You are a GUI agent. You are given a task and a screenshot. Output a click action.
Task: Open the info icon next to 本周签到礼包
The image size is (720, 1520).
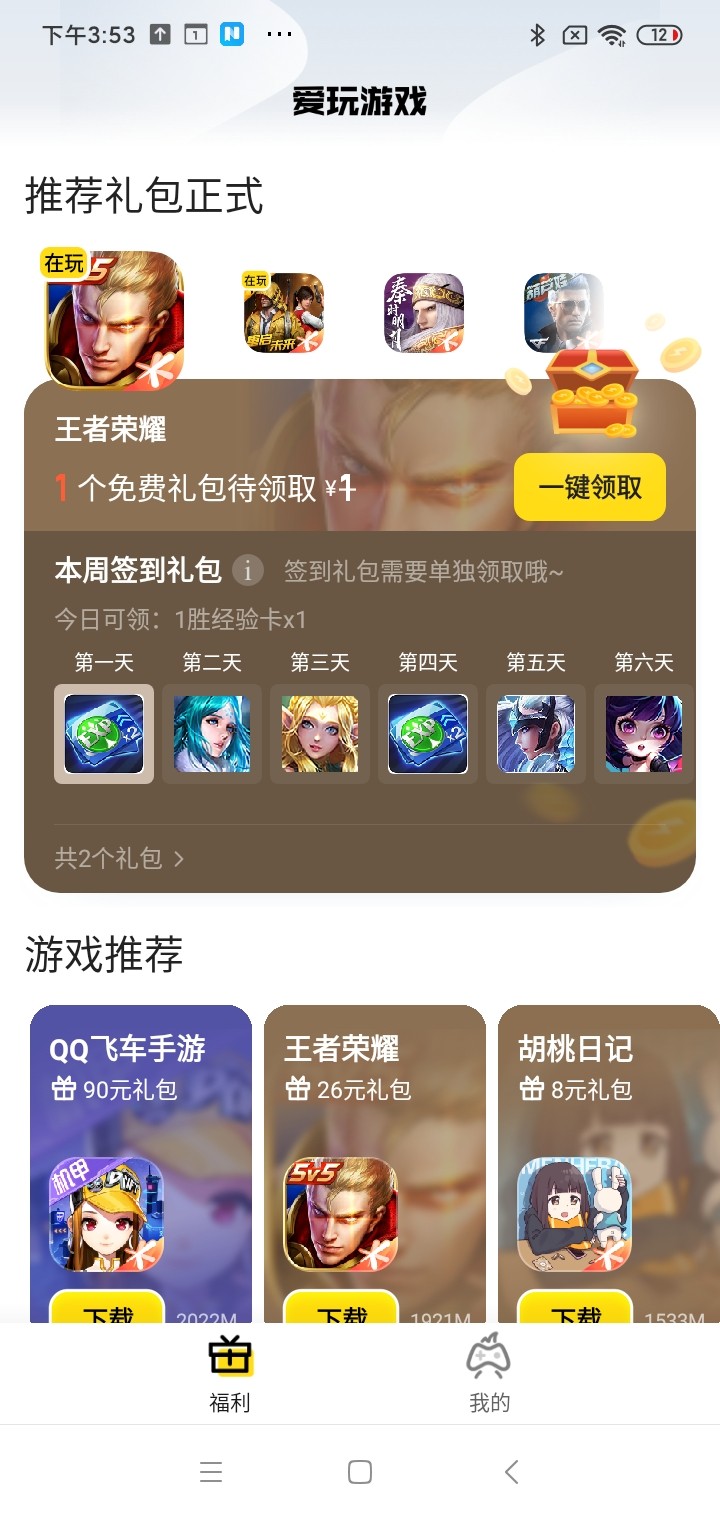[247, 571]
